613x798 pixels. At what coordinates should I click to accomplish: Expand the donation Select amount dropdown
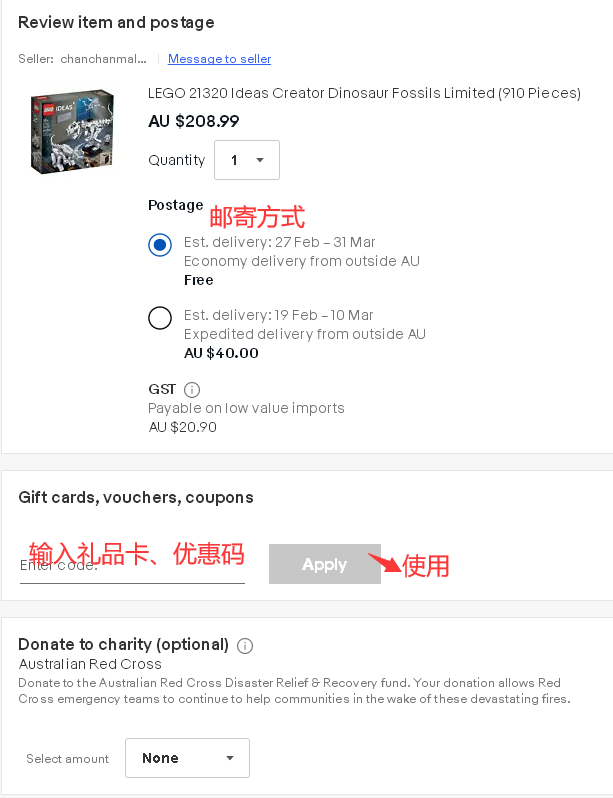(187, 758)
